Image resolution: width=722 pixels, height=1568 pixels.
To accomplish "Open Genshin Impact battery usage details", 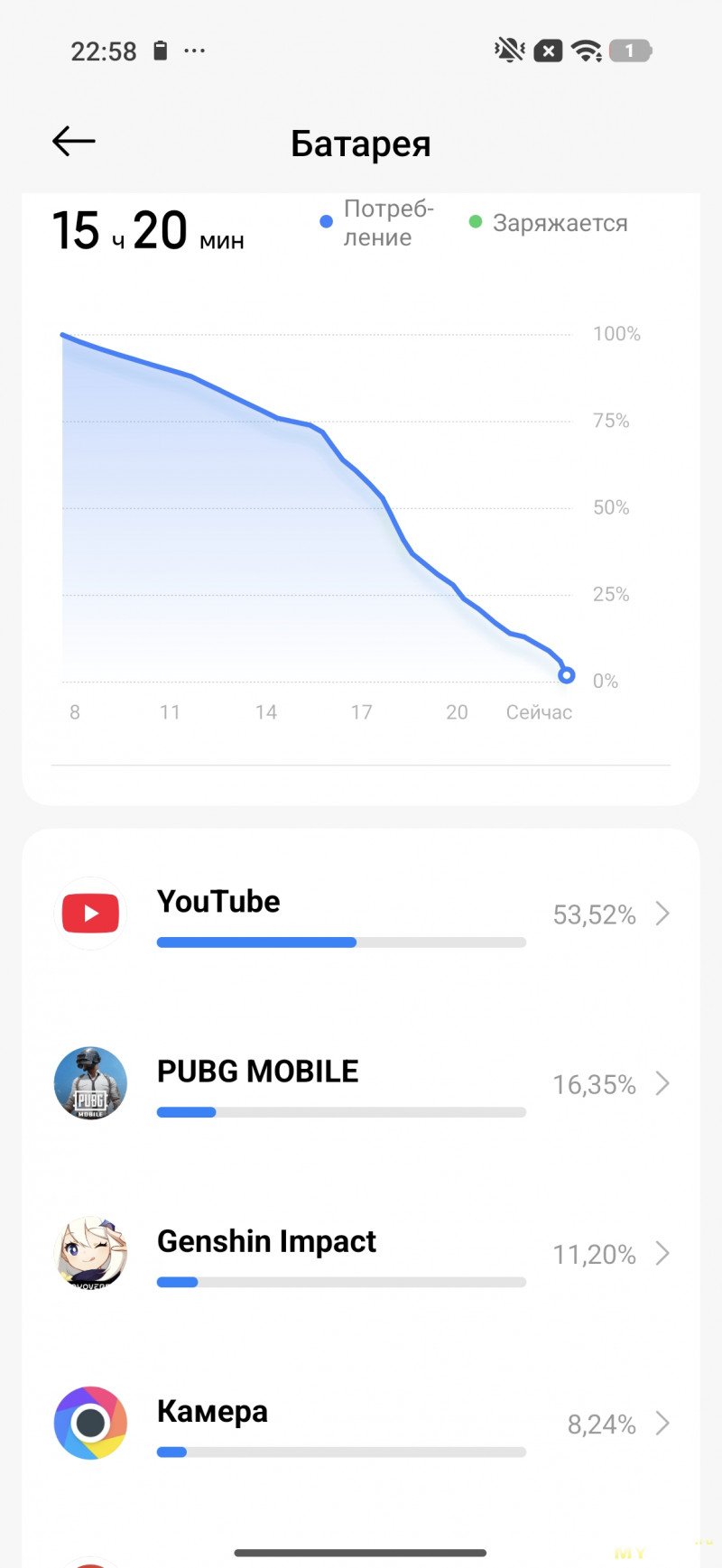I will tap(361, 1253).
